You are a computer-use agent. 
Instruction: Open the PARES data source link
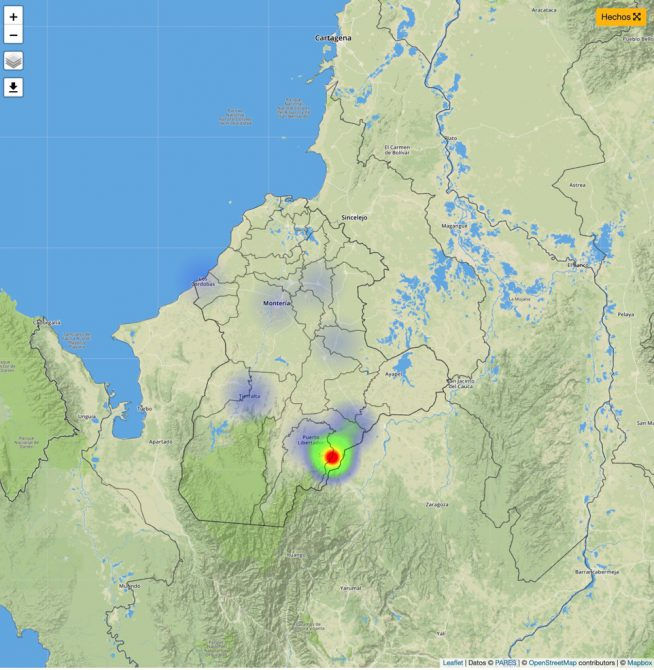(505, 663)
